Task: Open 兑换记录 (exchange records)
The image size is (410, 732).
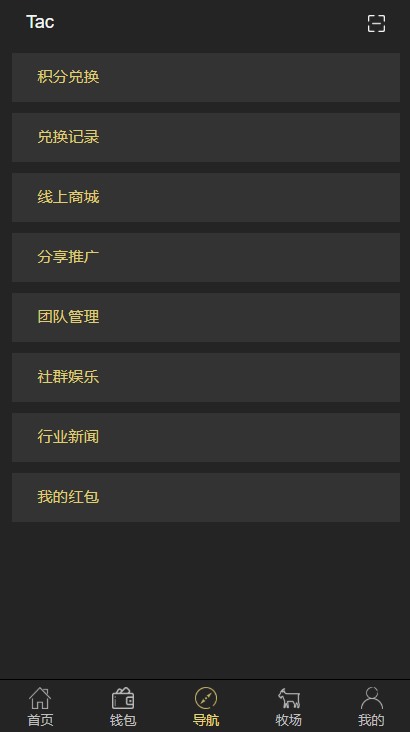Action: tap(206, 137)
